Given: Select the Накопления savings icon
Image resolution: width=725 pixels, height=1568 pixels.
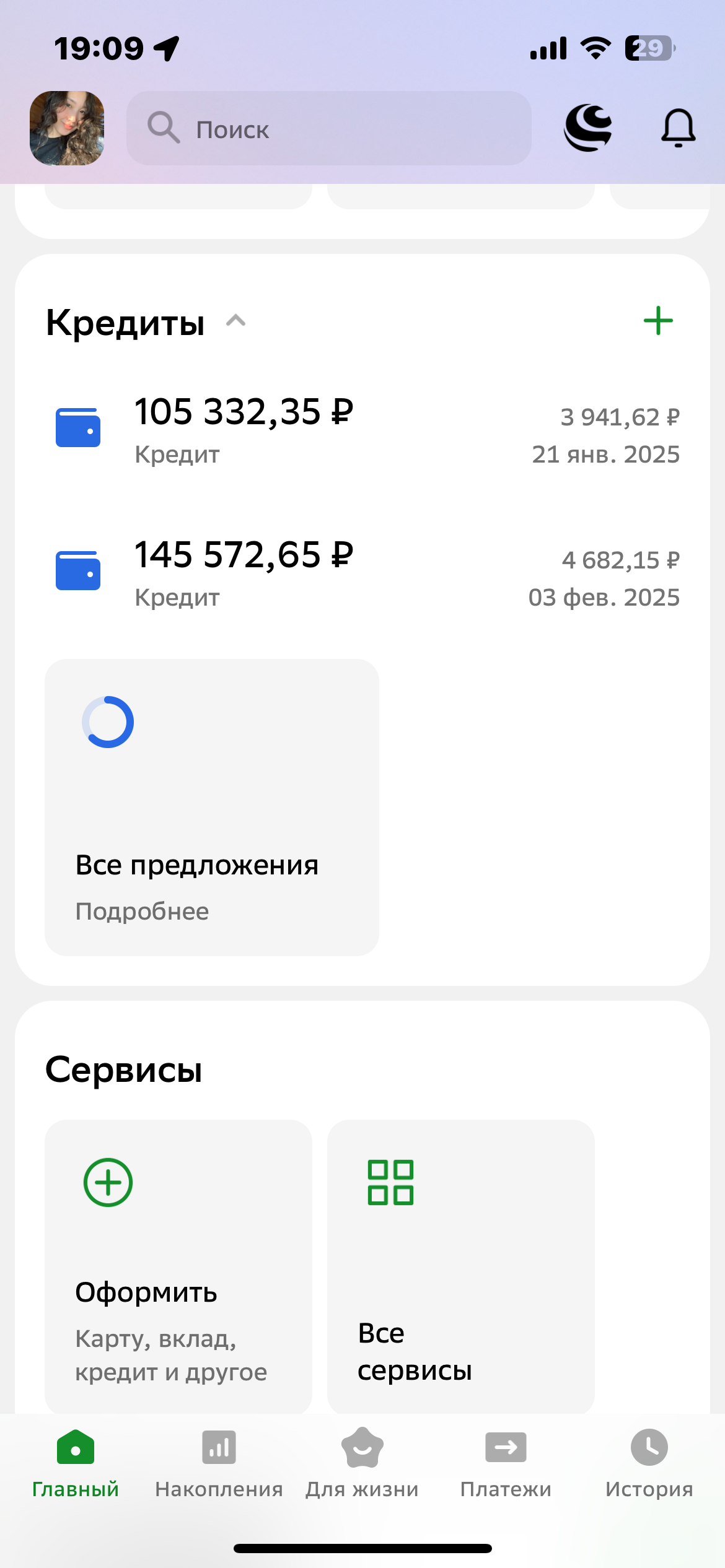Looking at the screenshot, I should [x=218, y=1447].
